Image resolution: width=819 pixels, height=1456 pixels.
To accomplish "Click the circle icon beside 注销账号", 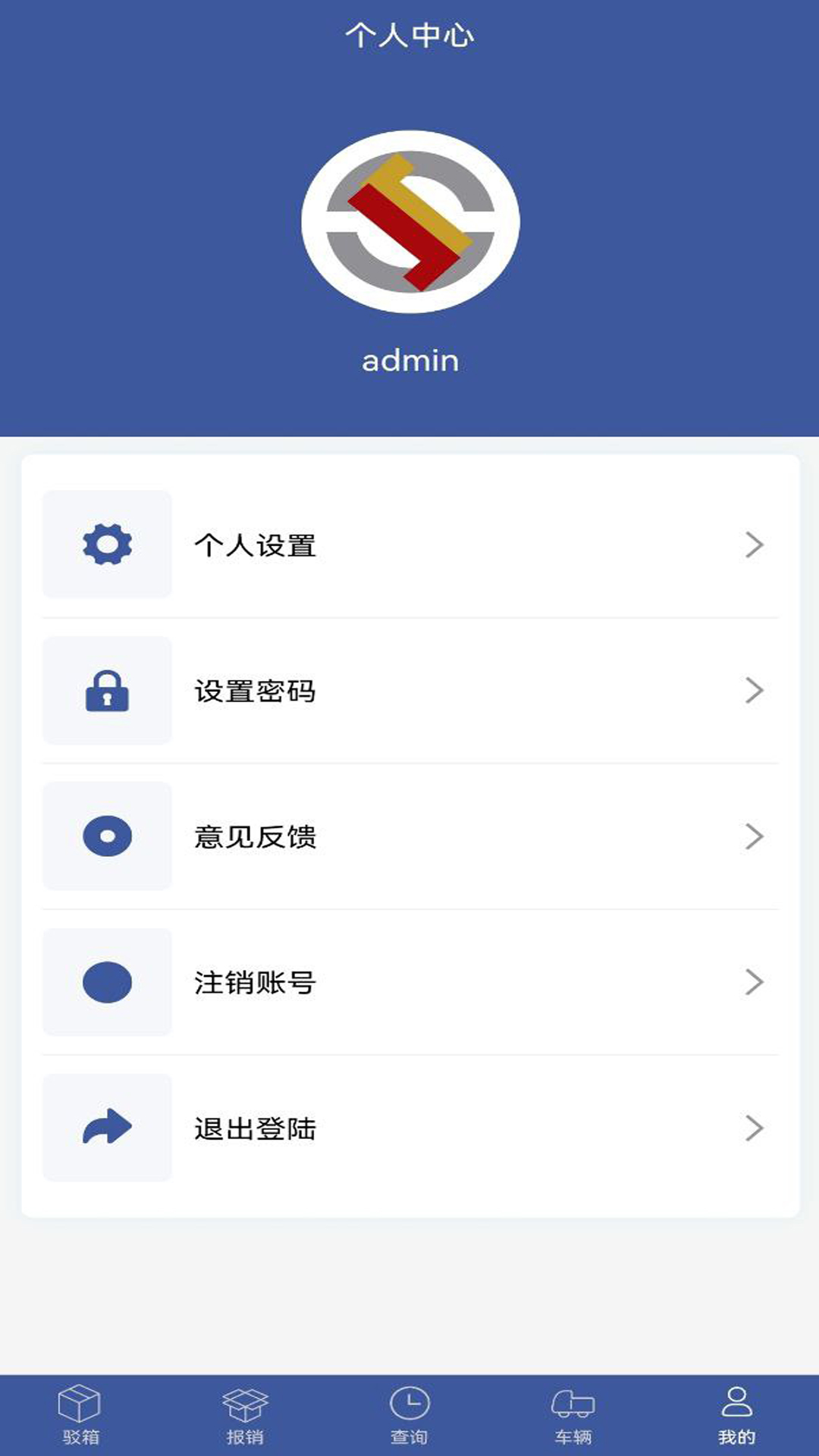I will pyautogui.click(x=106, y=982).
